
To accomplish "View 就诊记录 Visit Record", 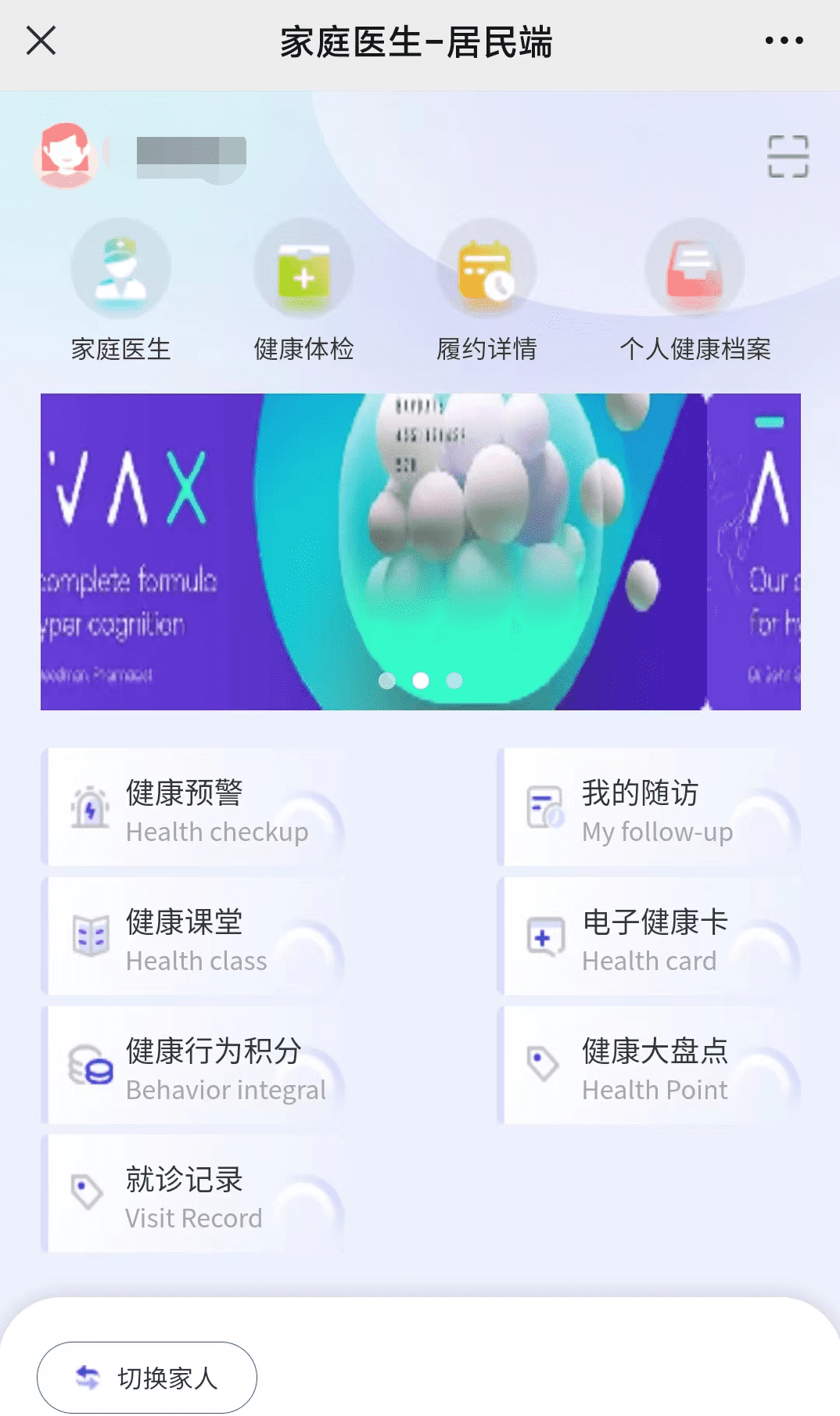I will 196,1195.
